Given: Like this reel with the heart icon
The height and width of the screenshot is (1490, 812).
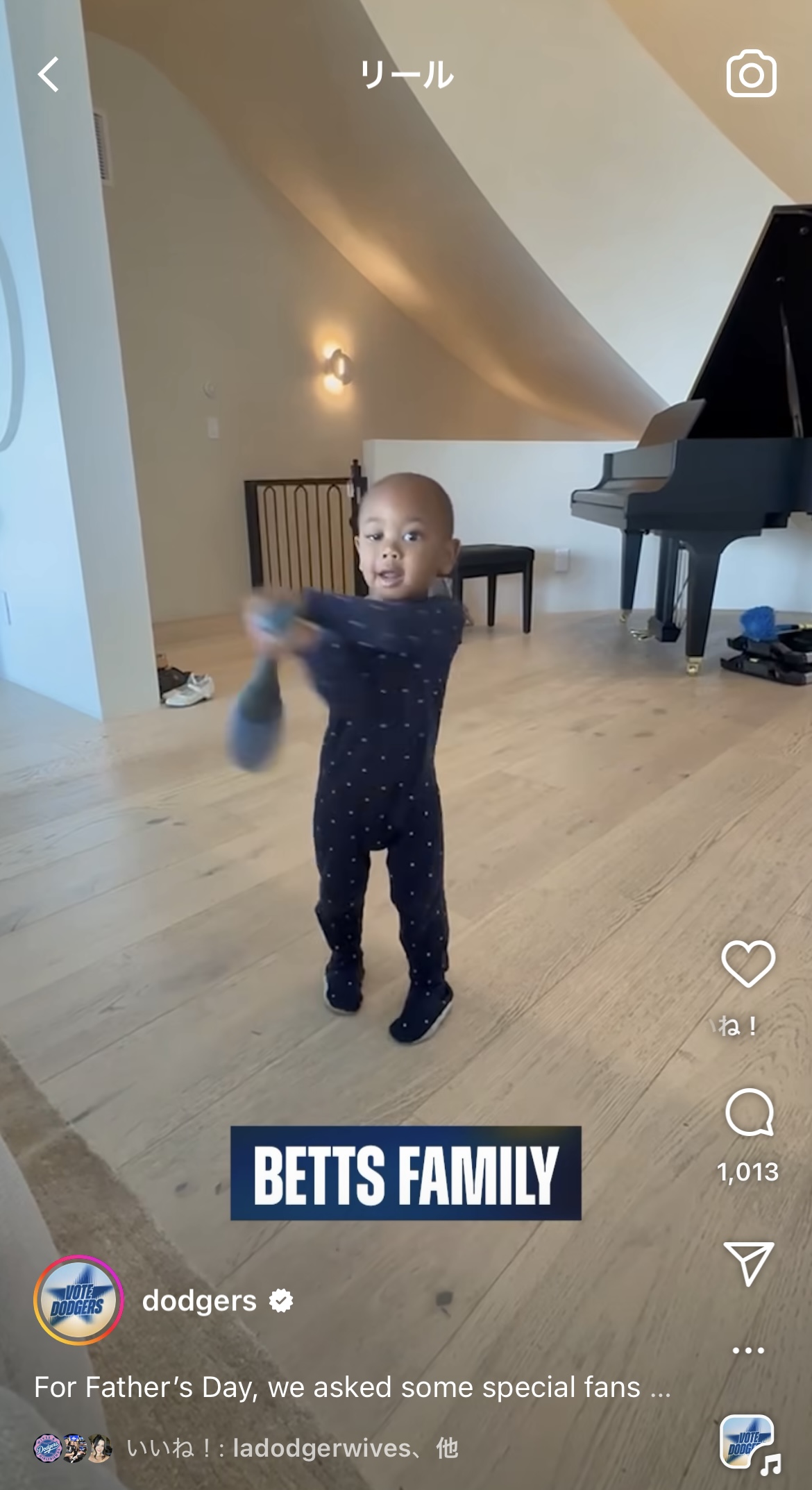Looking at the screenshot, I should pyautogui.click(x=748, y=964).
